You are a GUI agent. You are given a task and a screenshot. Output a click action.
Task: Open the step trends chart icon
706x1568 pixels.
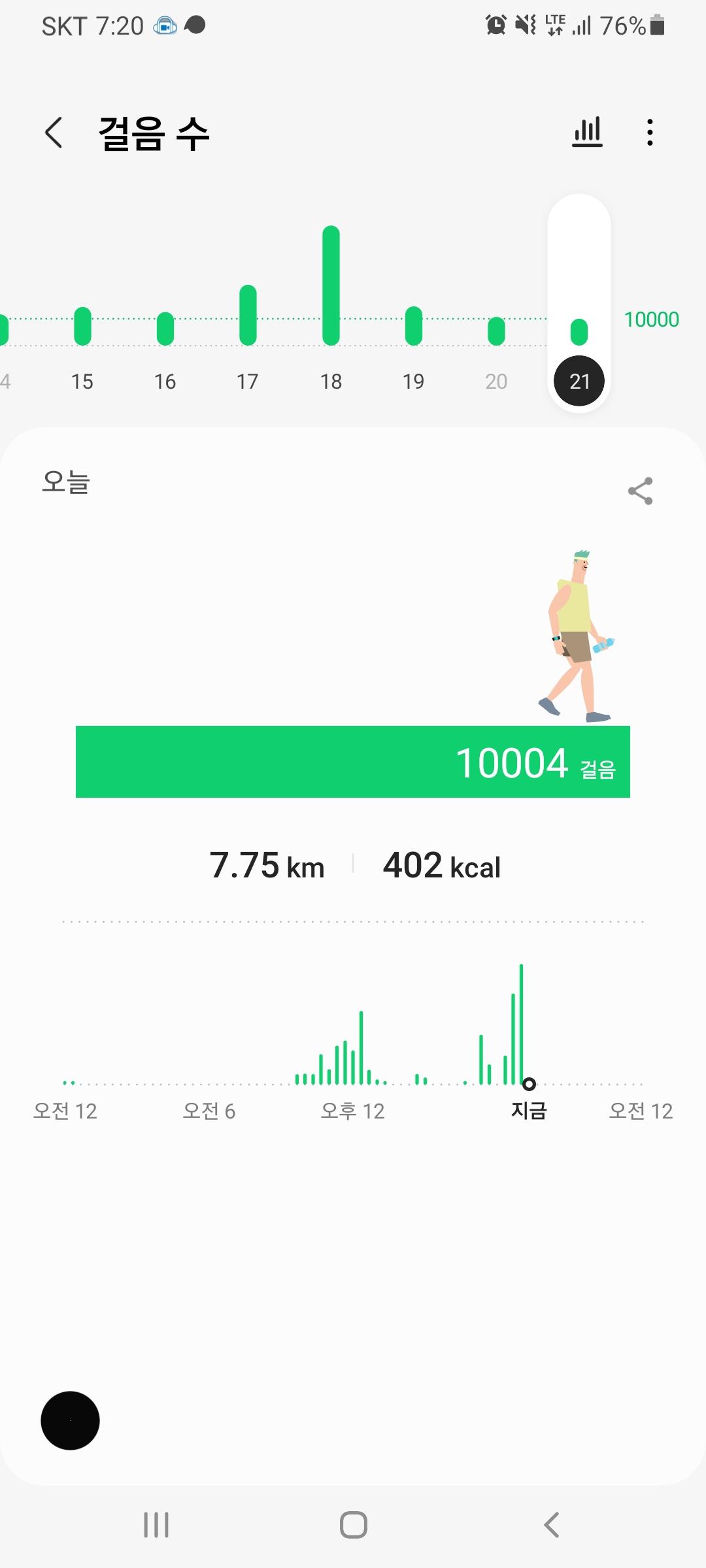tap(587, 133)
